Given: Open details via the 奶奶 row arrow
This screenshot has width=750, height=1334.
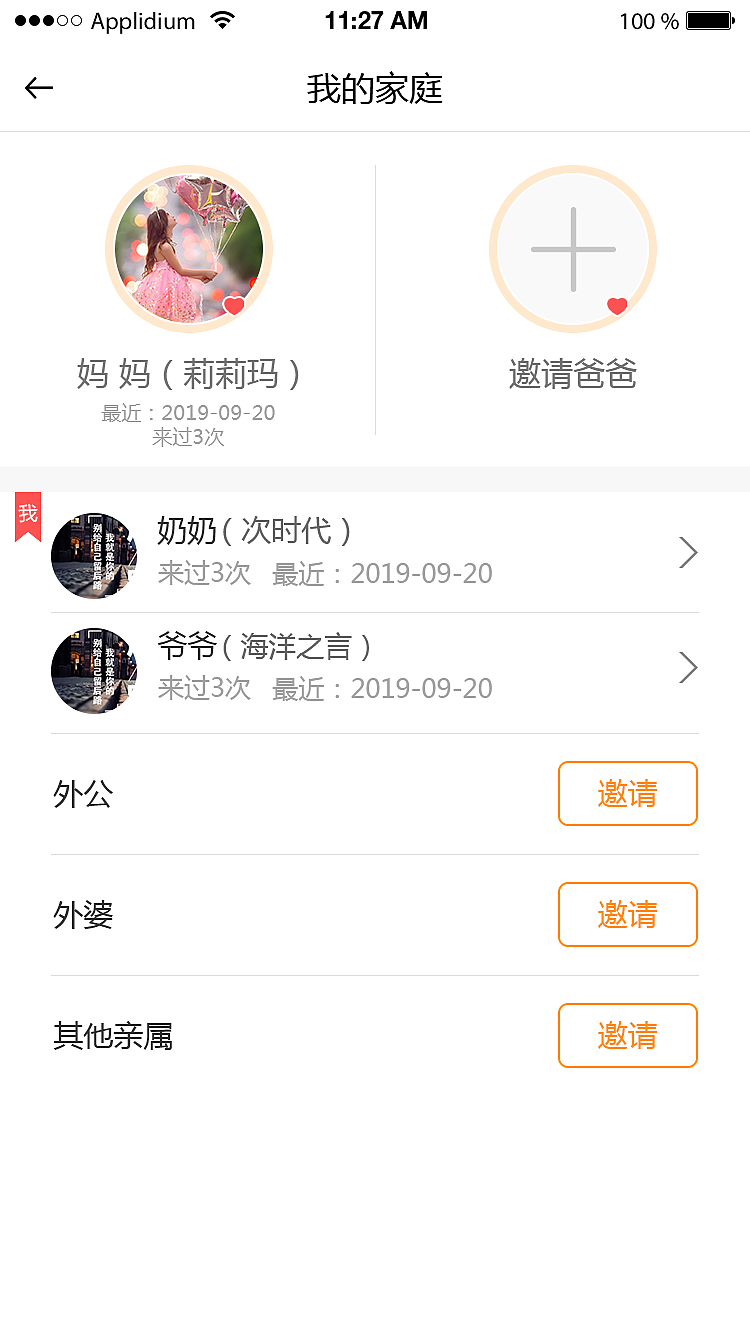Looking at the screenshot, I should pos(687,552).
